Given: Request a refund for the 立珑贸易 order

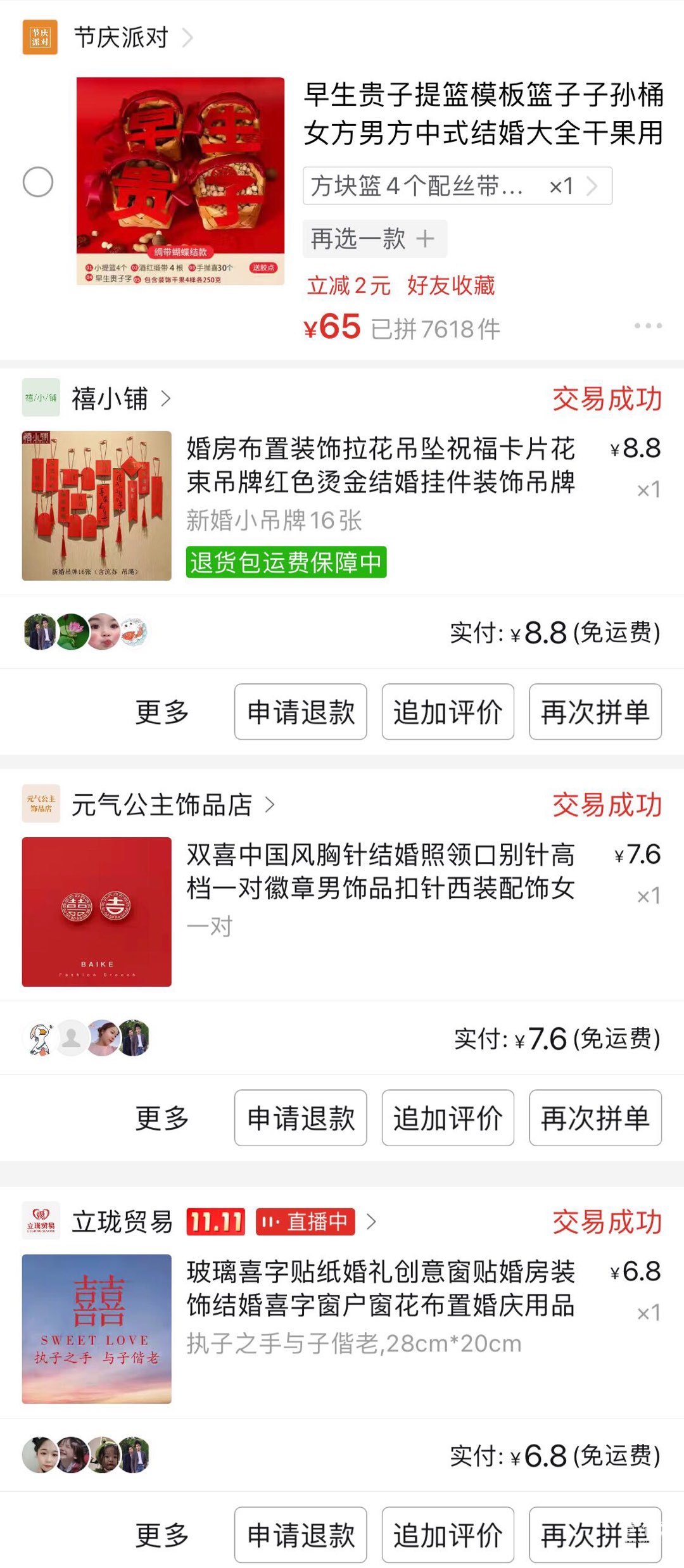Looking at the screenshot, I should [x=301, y=1534].
